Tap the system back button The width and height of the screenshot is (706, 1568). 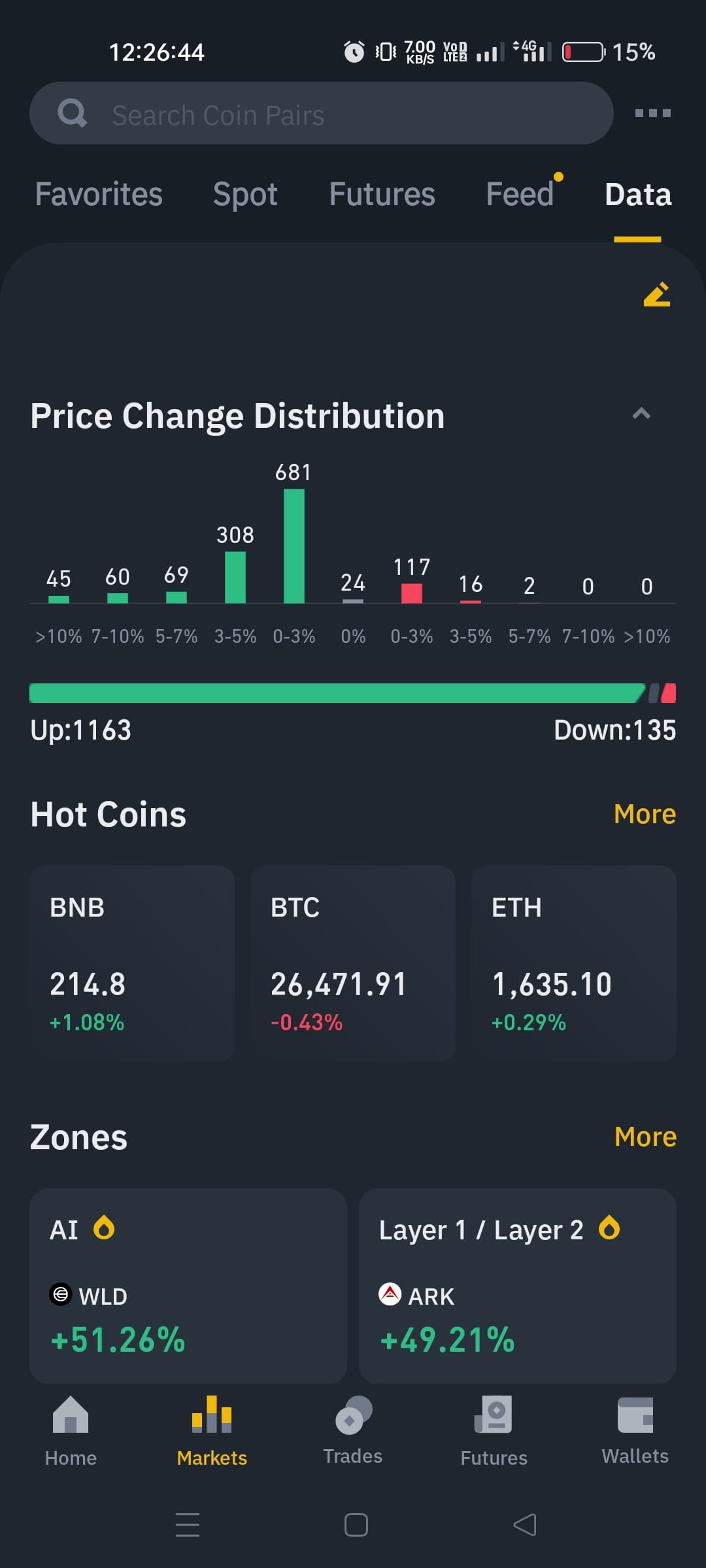(524, 1525)
